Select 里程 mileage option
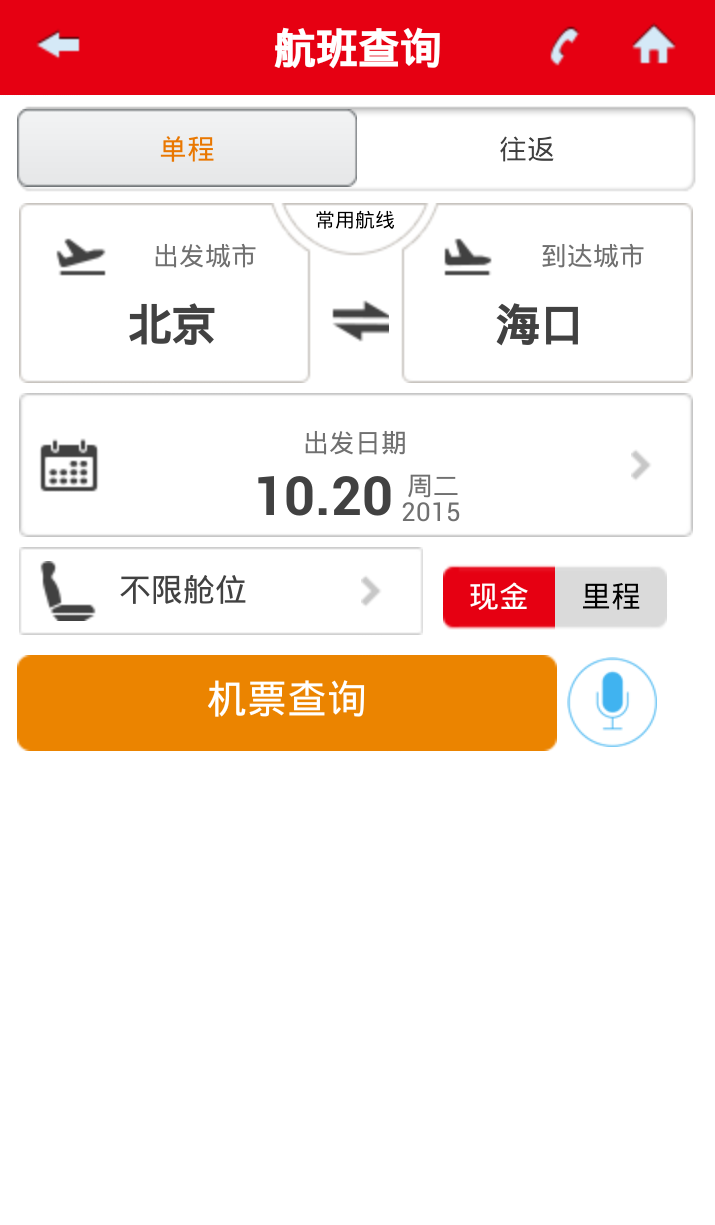The width and height of the screenshot is (715, 1225). coord(611,597)
